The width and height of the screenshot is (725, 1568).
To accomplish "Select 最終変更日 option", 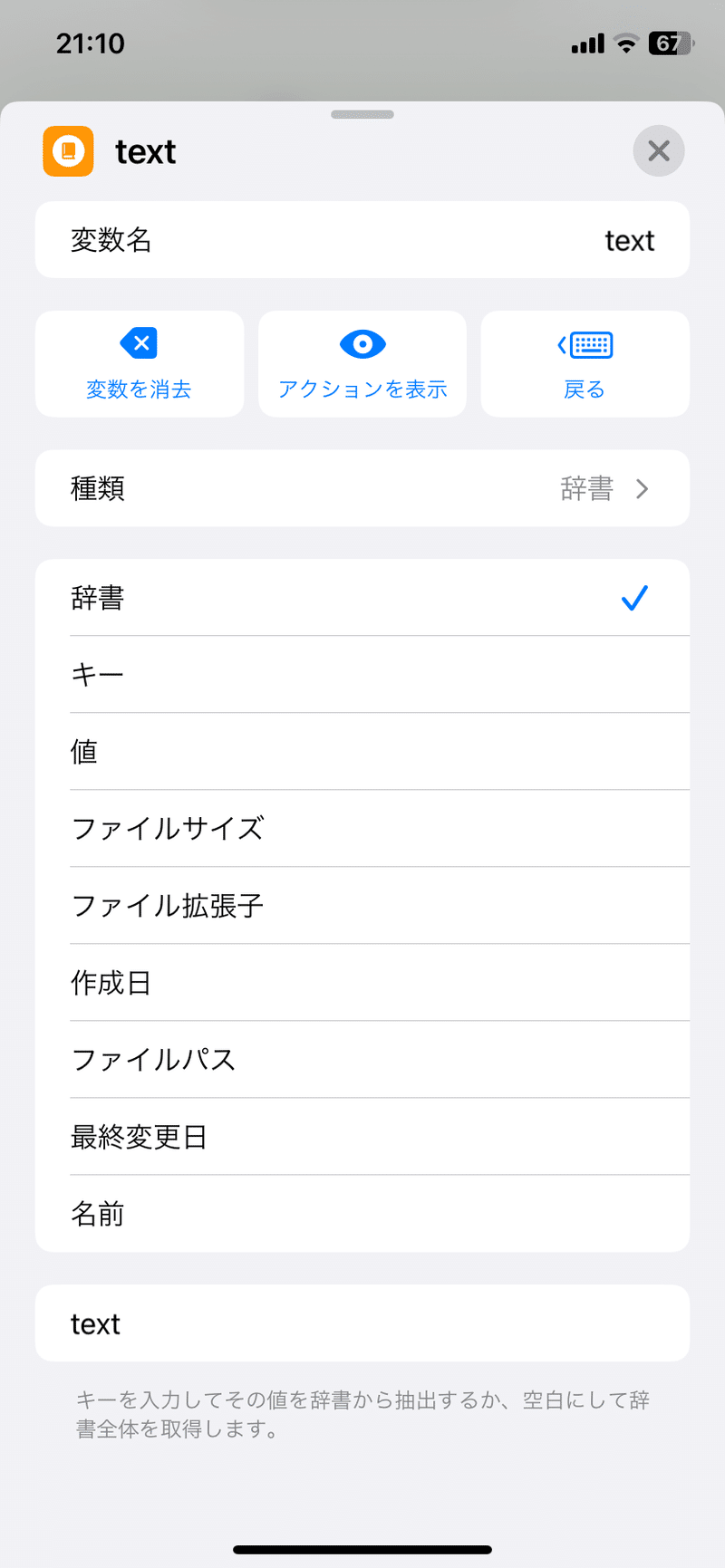I will (x=362, y=1137).
